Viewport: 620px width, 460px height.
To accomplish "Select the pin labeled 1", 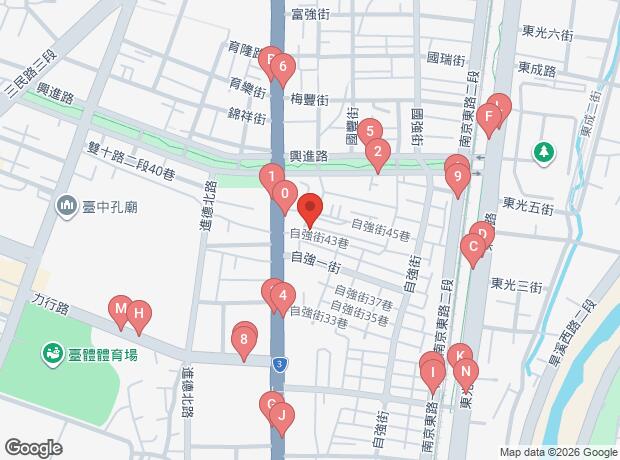I will pyautogui.click(x=270, y=179).
